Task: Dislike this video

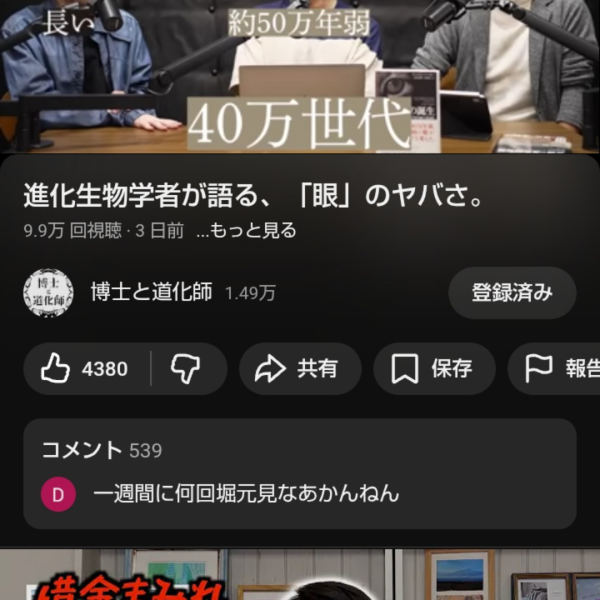Action: 187,369
